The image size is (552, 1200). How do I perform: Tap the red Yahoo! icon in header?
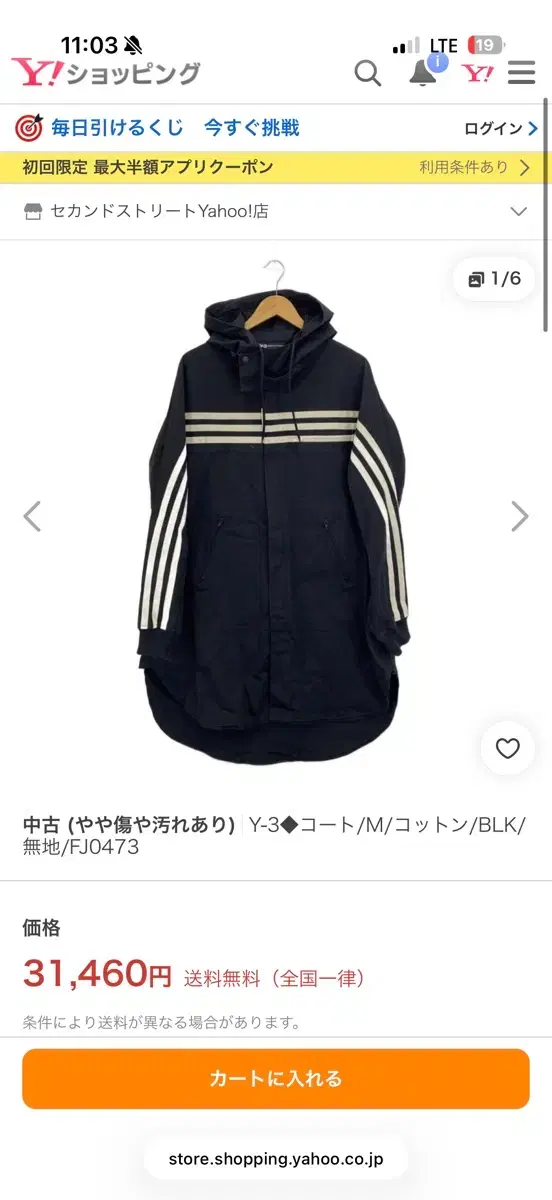point(477,73)
